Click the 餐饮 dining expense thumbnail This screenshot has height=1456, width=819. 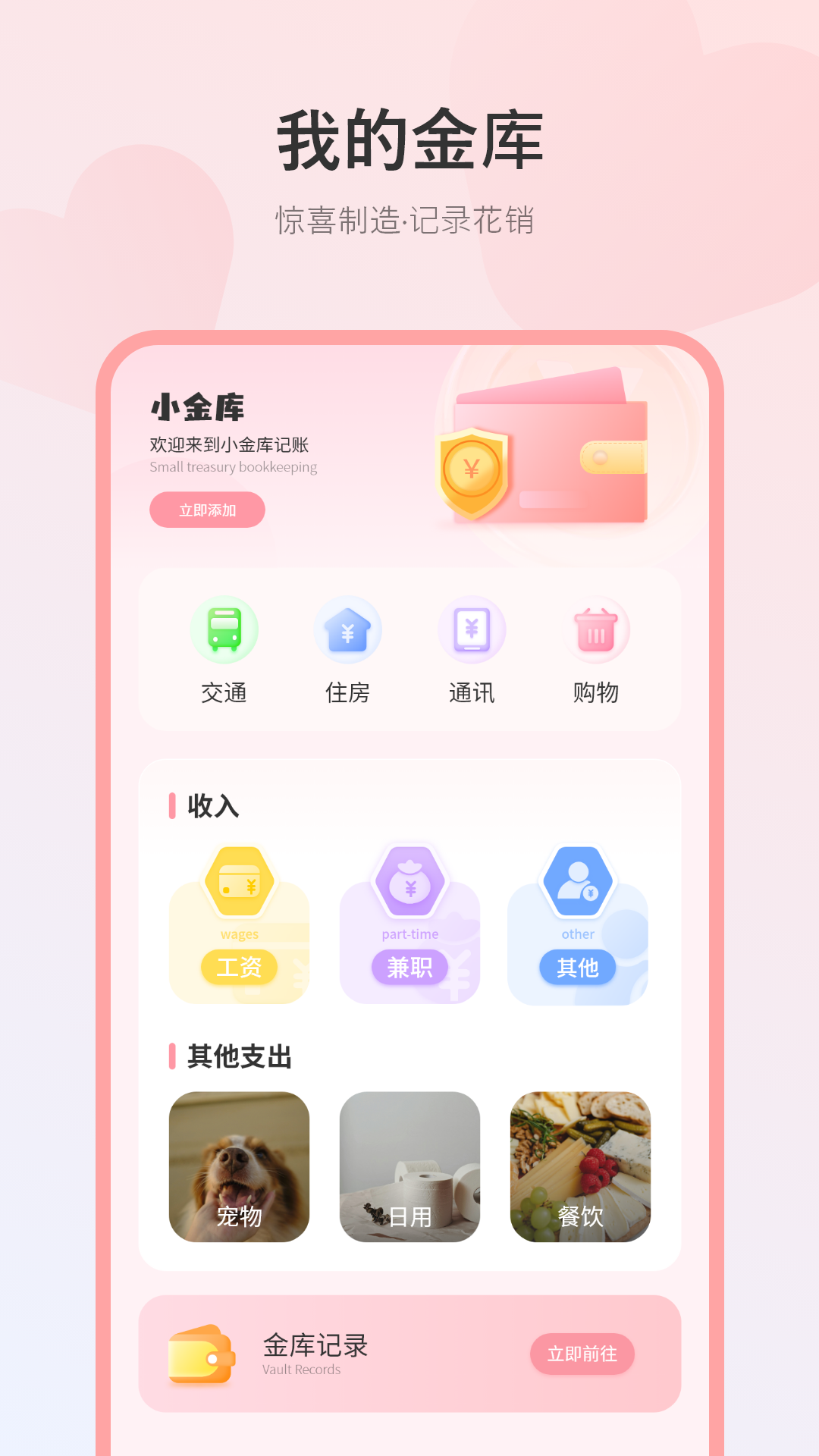coord(579,1169)
